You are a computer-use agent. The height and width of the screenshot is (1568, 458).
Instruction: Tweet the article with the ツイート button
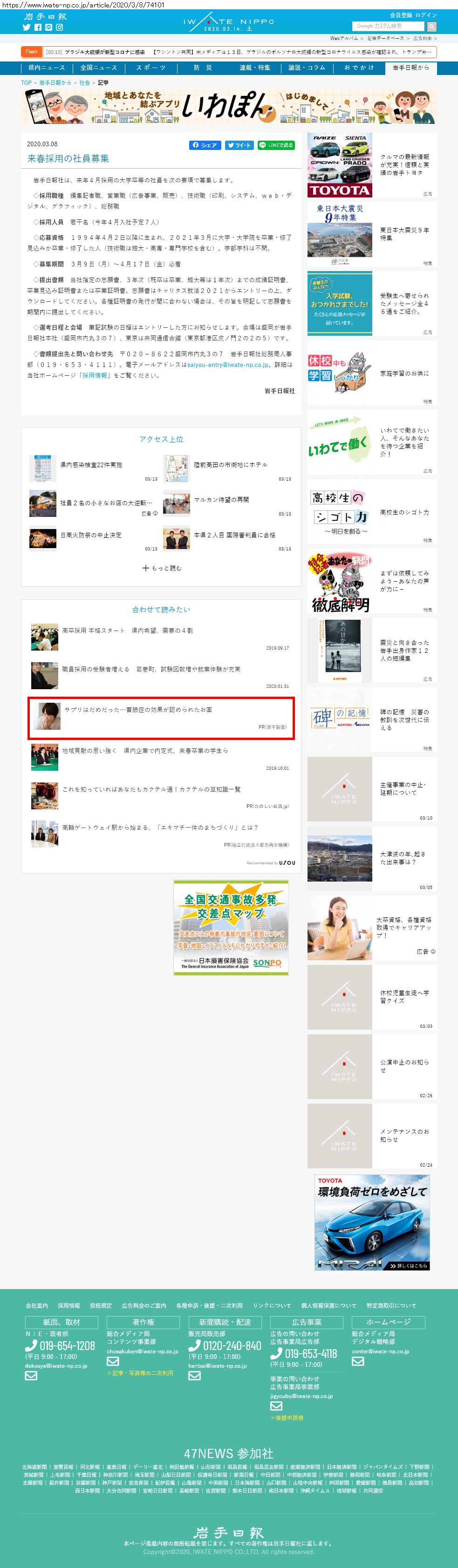tap(239, 145)
